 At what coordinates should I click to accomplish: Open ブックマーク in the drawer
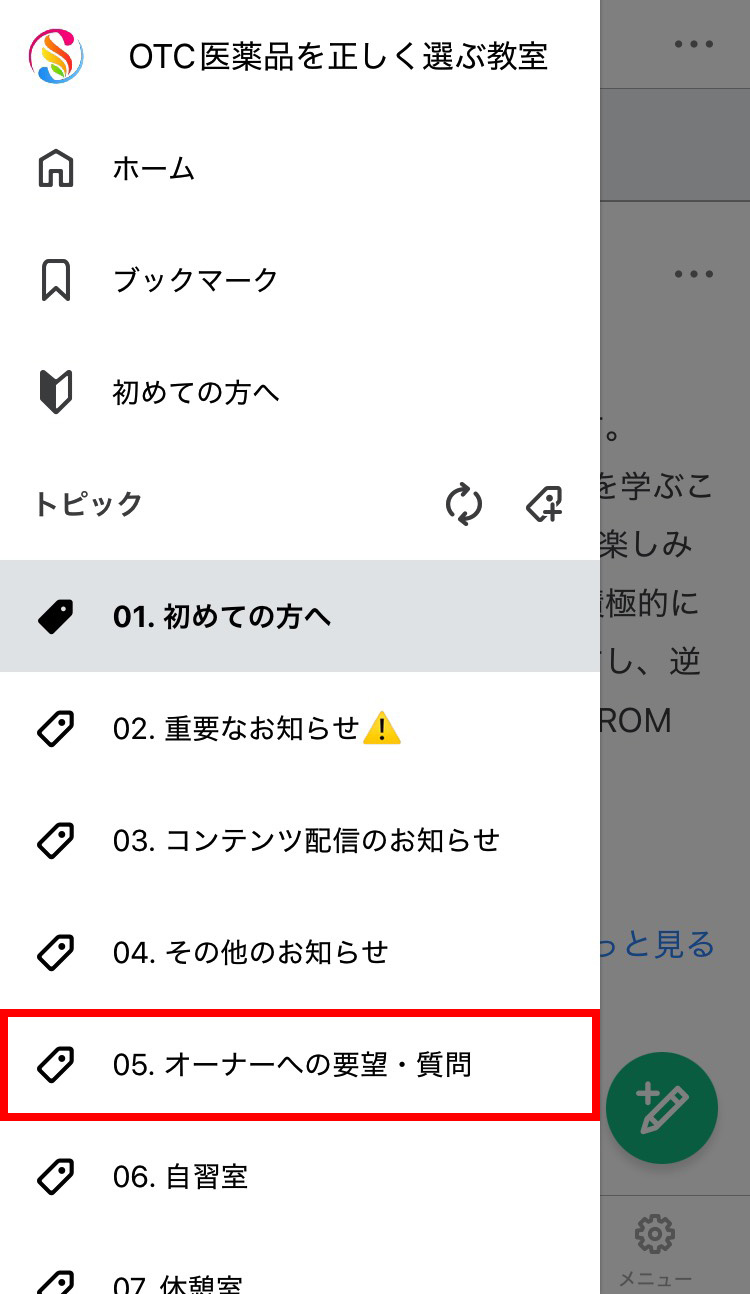(x=195, y=281)
